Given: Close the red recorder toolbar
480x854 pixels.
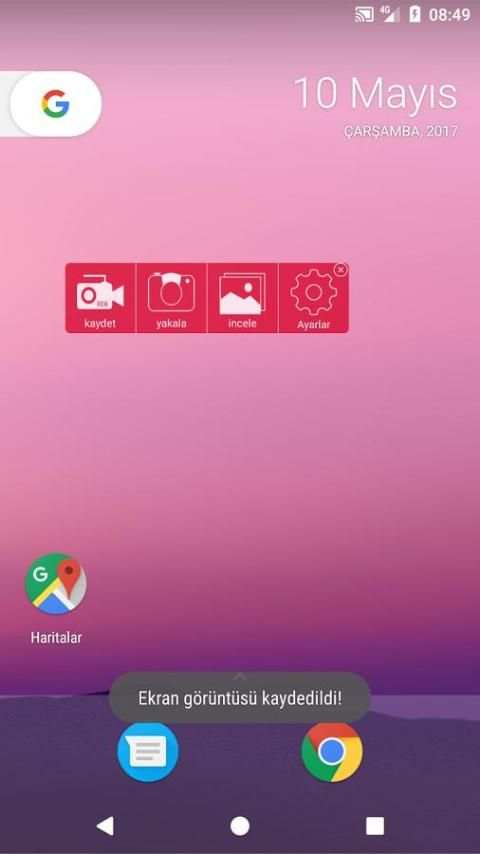Looking at the screenshot, I should (341, 270).
